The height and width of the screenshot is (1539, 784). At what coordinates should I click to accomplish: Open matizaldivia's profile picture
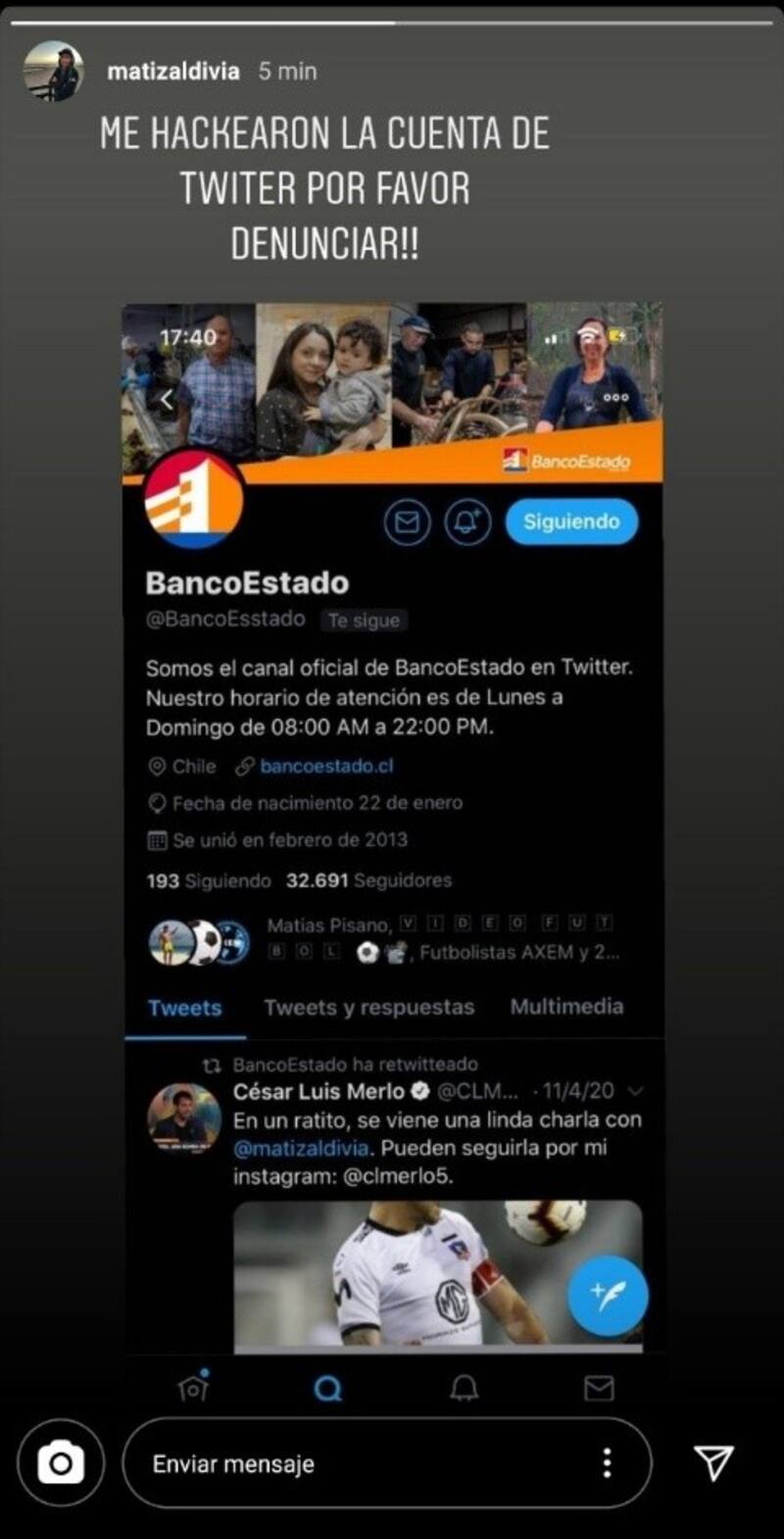53,71
